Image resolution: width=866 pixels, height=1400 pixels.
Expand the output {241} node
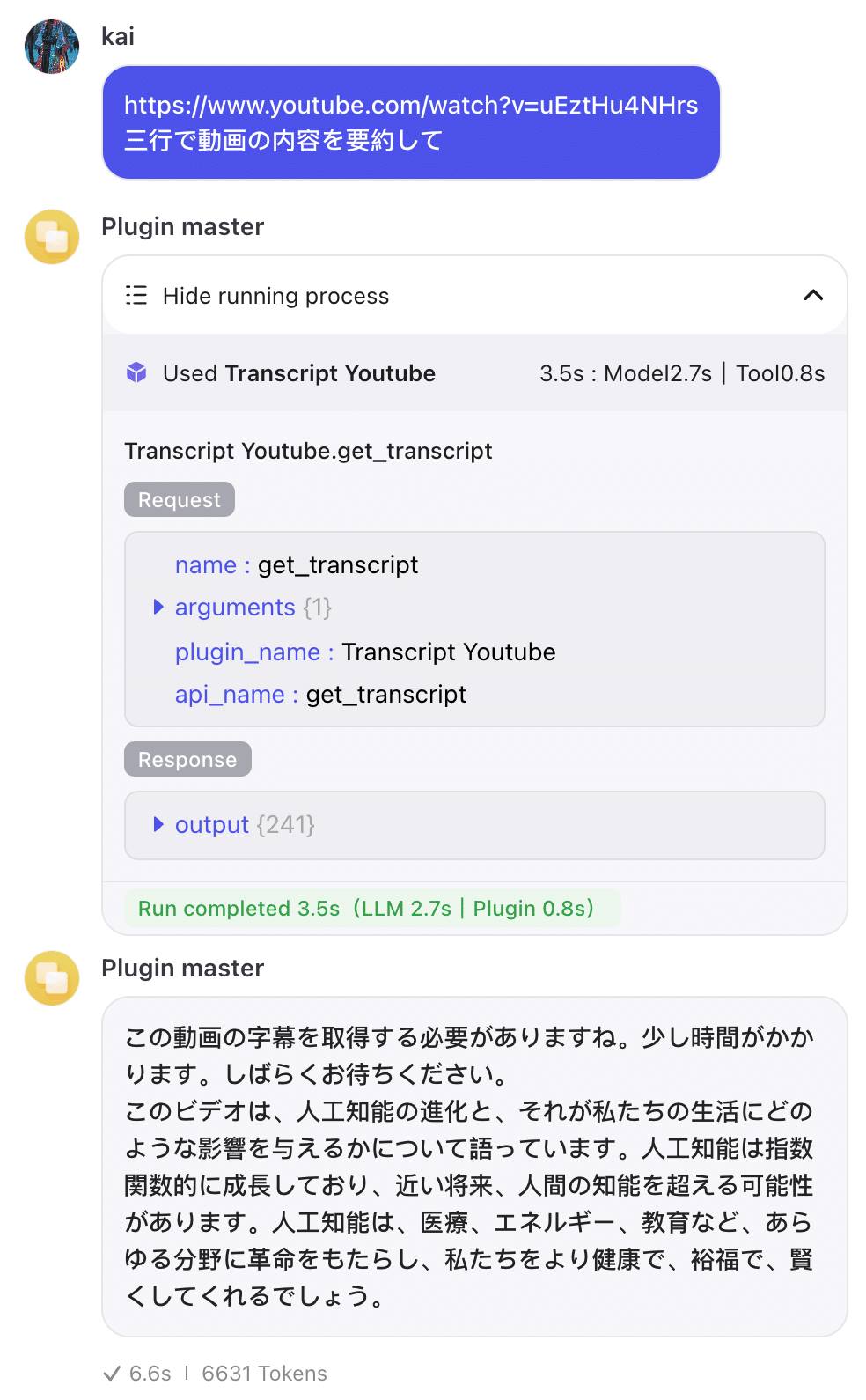pyautogui.click(x=159, y=824)
